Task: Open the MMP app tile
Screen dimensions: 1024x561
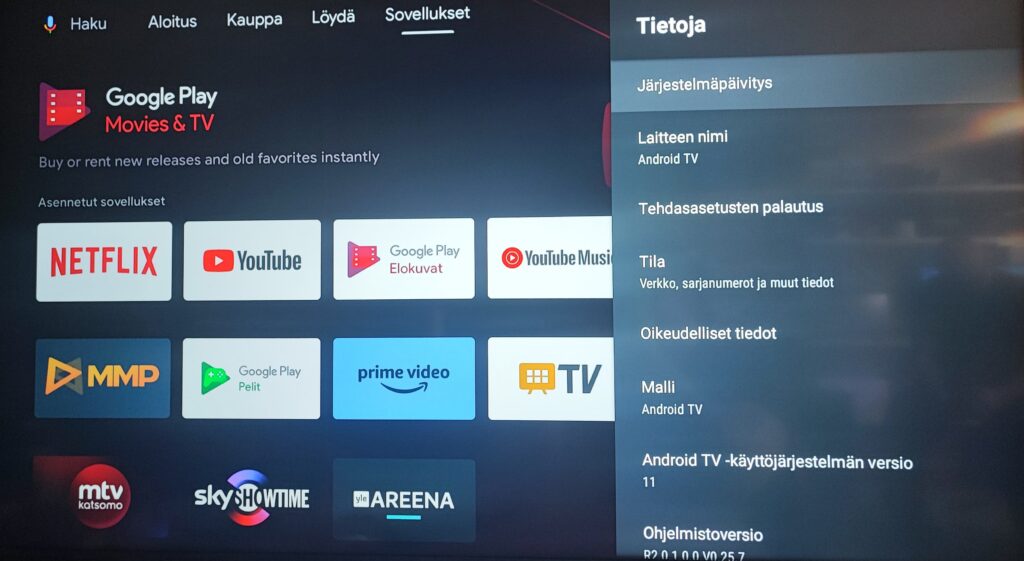Action: 102,377
